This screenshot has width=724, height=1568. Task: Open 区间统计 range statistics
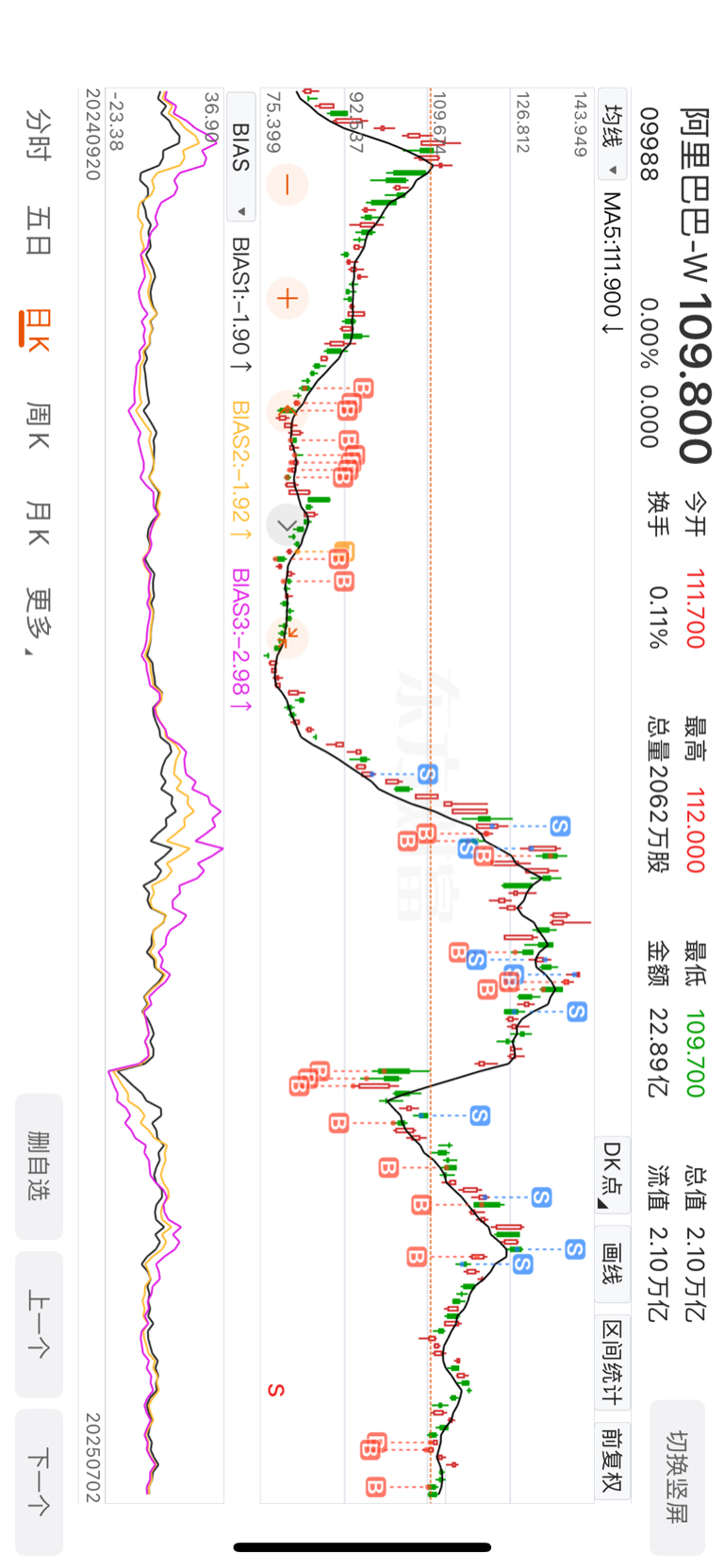(612, 1361)
